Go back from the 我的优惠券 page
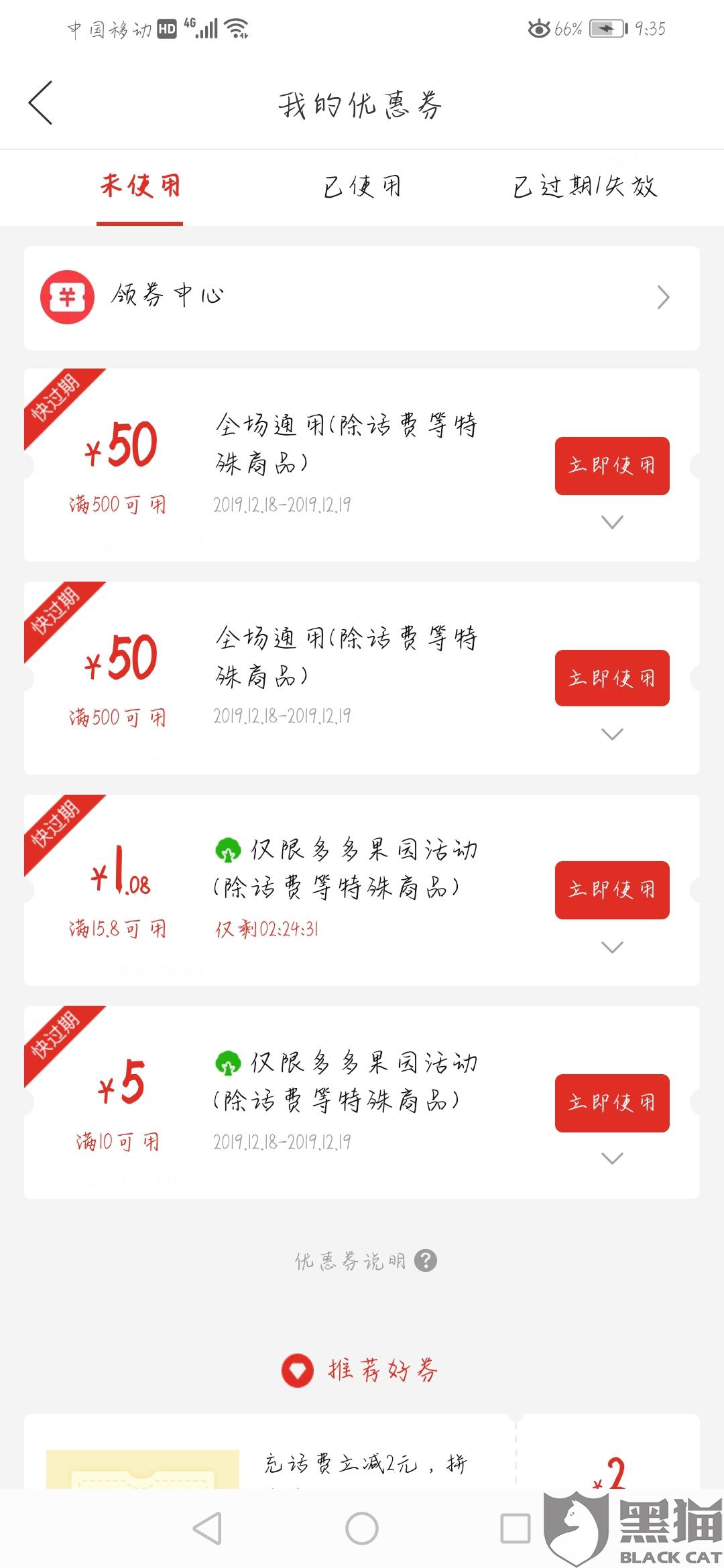Screen dimensions: 724x1568 point(41,103)
